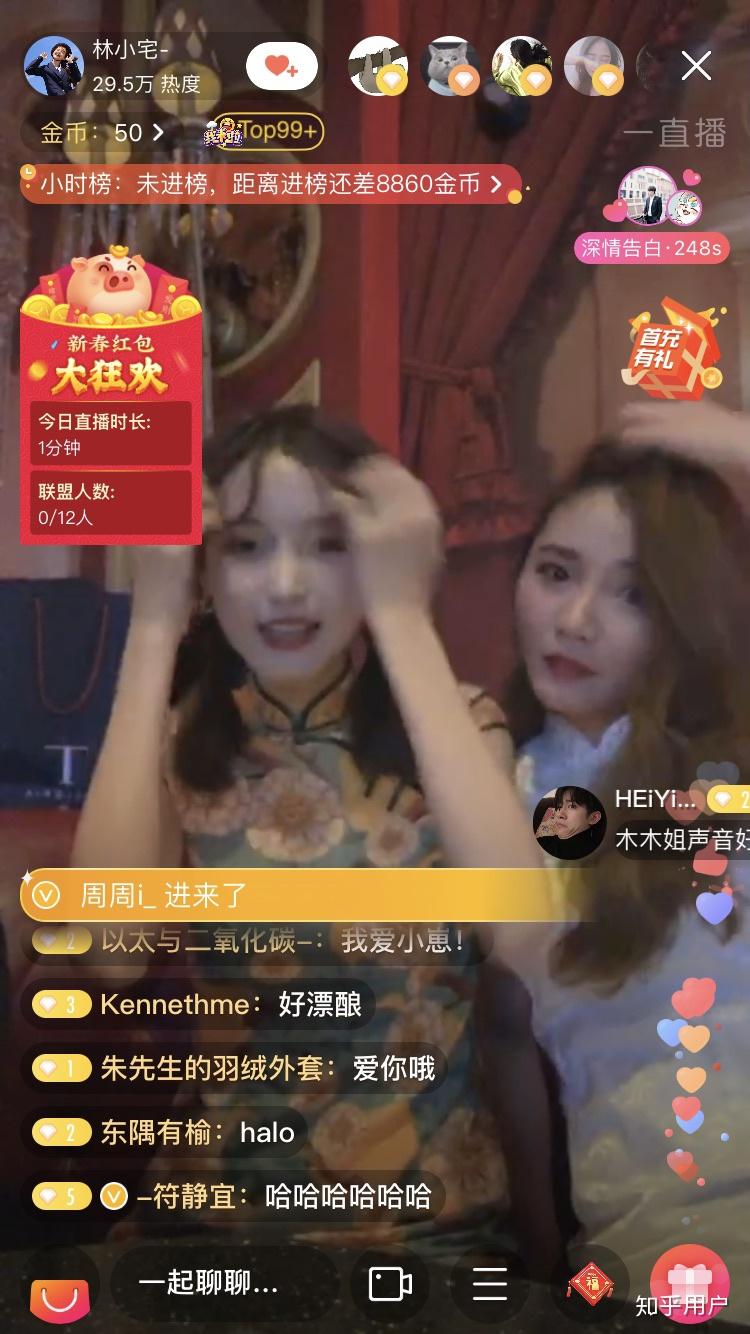The width and height of the screenshot is (750, 1334).
Task: Tap the 周周i_ 进来了 entry notice
Action: pos(300,894)
